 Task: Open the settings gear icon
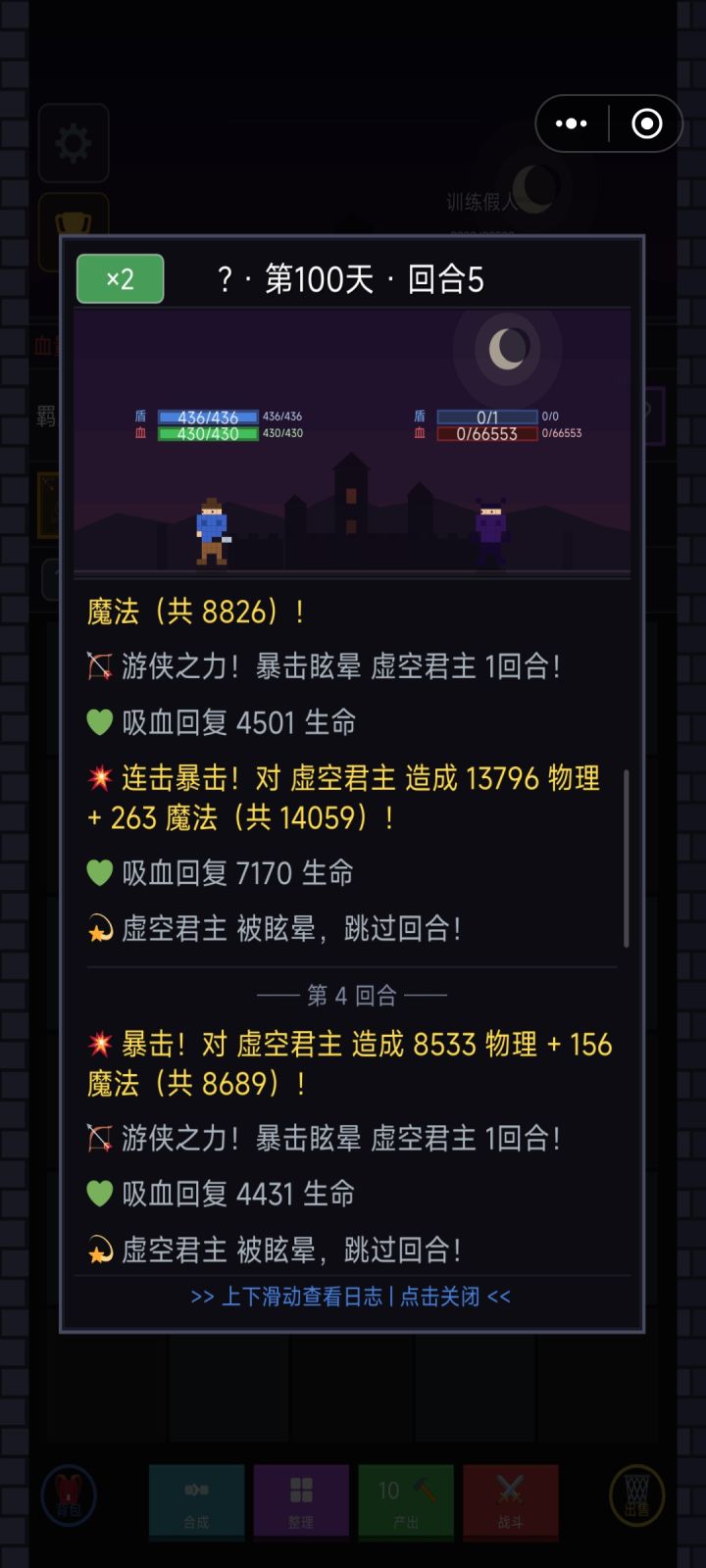[75, 143]
